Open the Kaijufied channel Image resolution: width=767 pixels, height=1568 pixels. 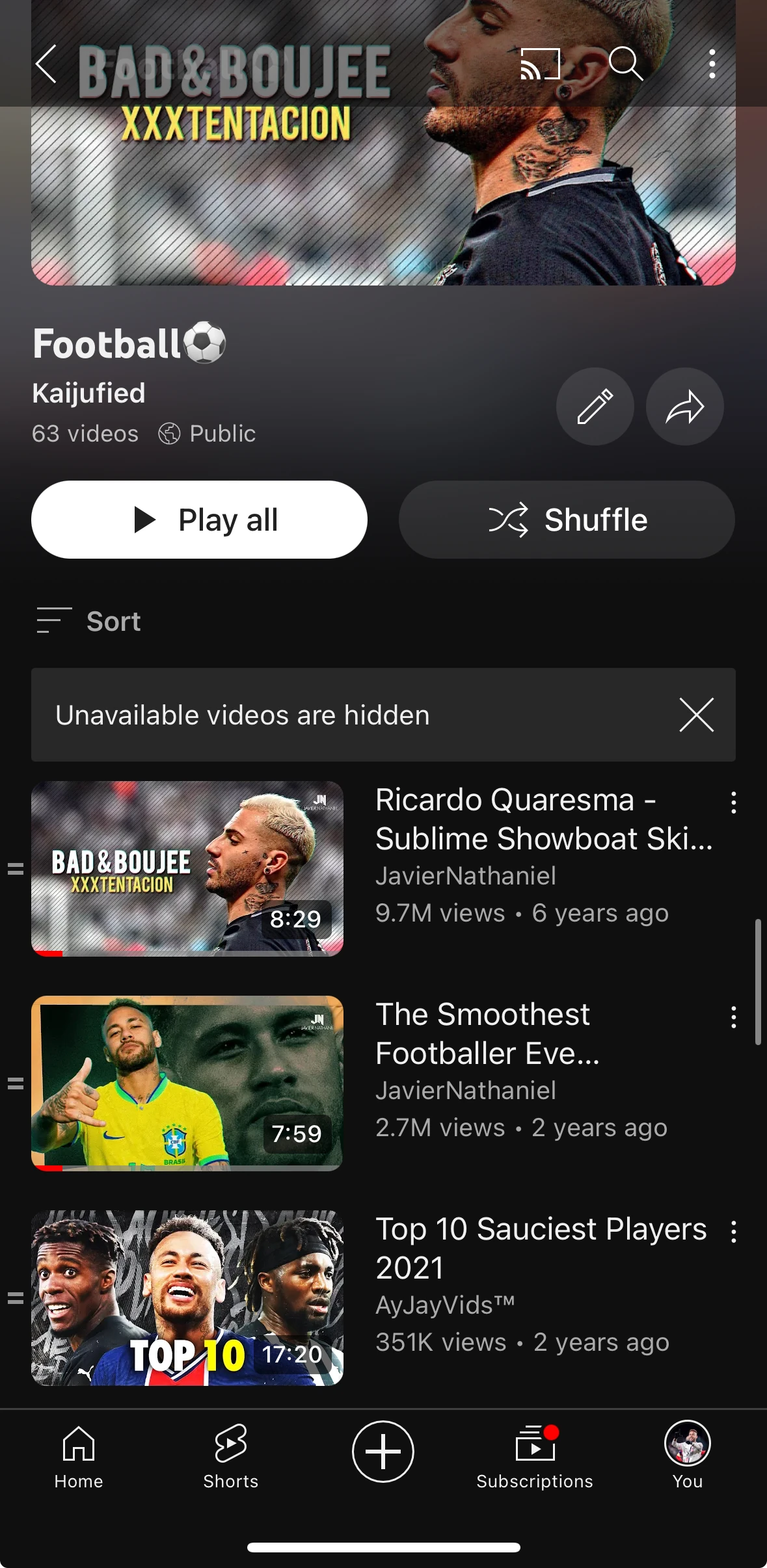coord(88,393)
